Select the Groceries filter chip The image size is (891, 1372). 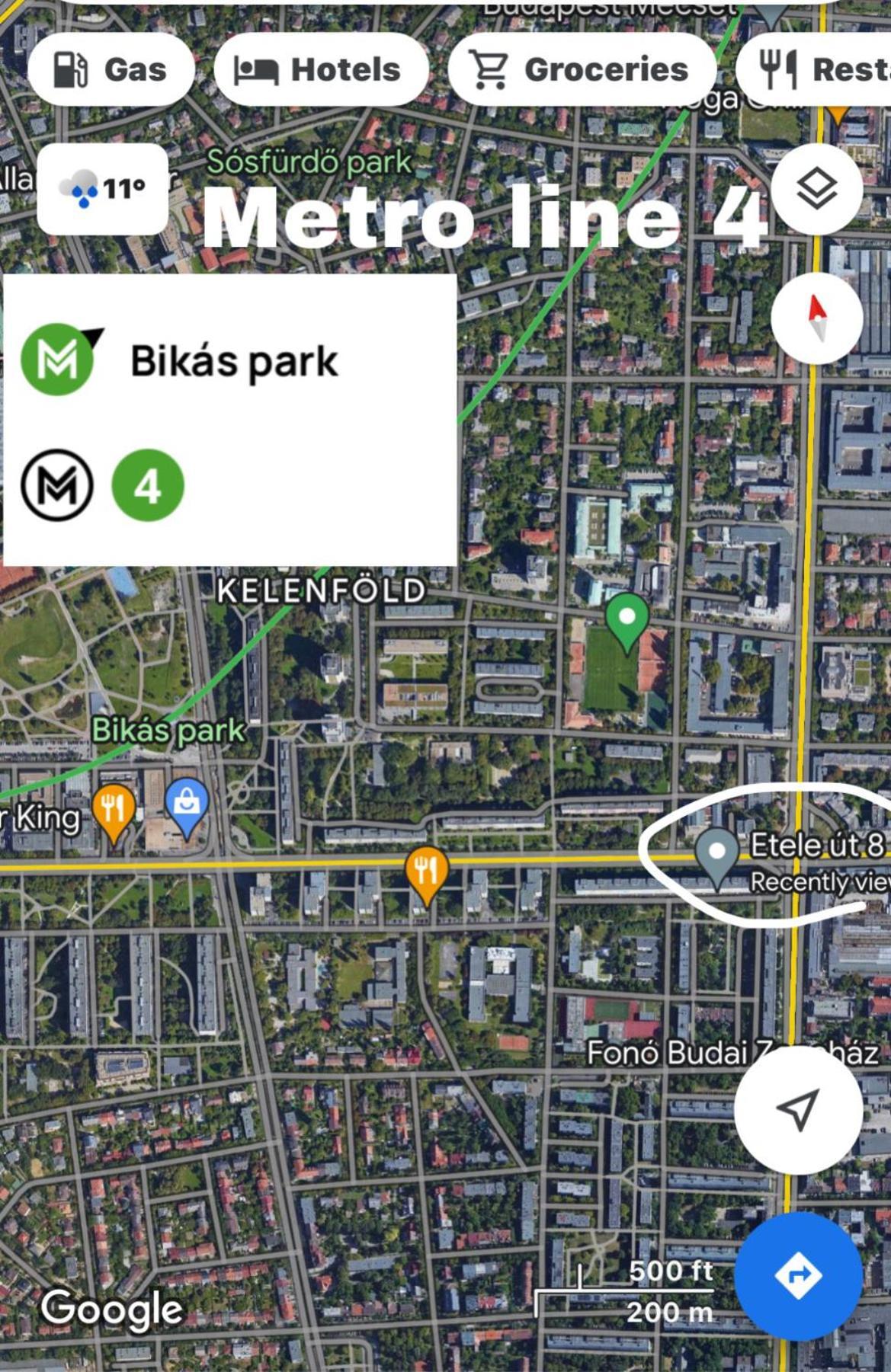coord(581,69)
